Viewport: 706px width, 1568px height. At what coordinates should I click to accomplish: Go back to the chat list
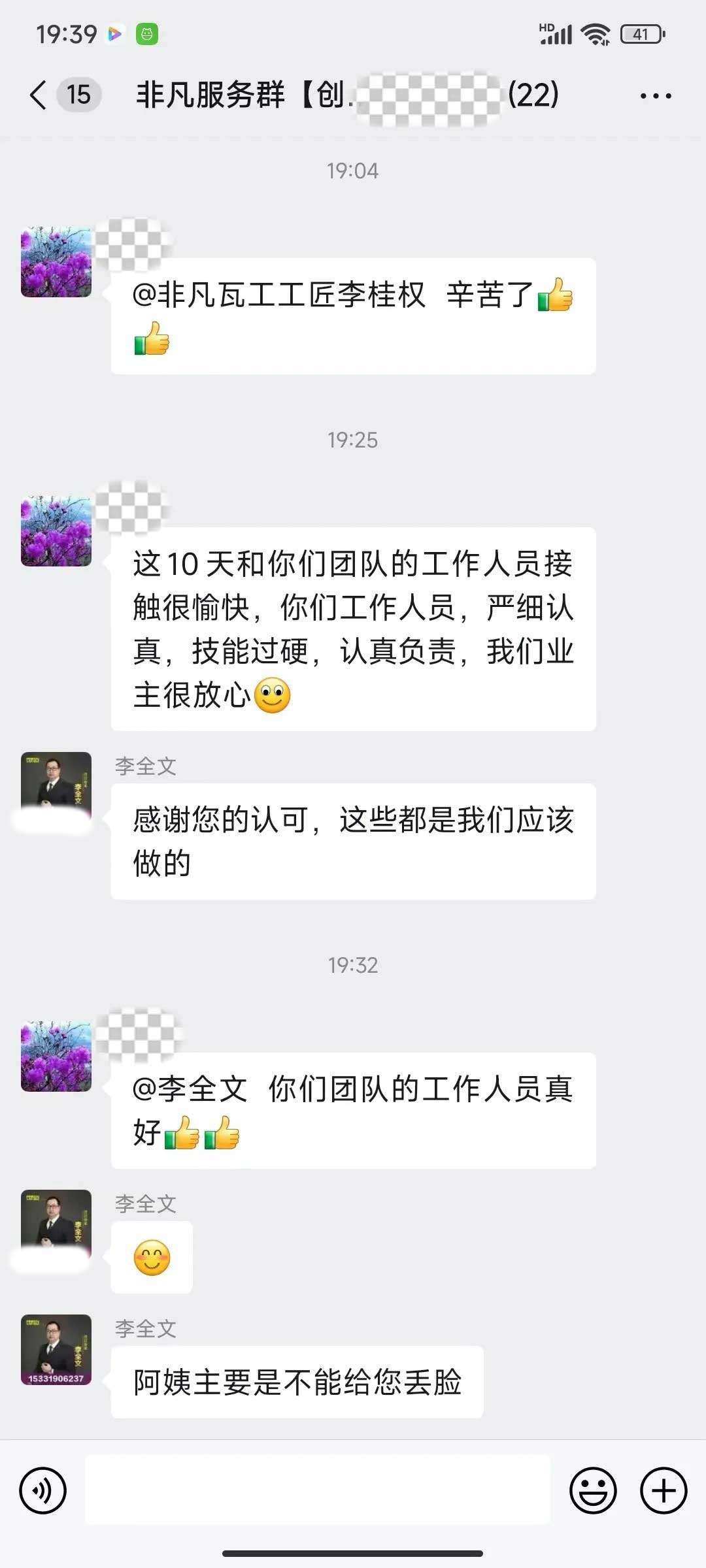pos(39,95)
